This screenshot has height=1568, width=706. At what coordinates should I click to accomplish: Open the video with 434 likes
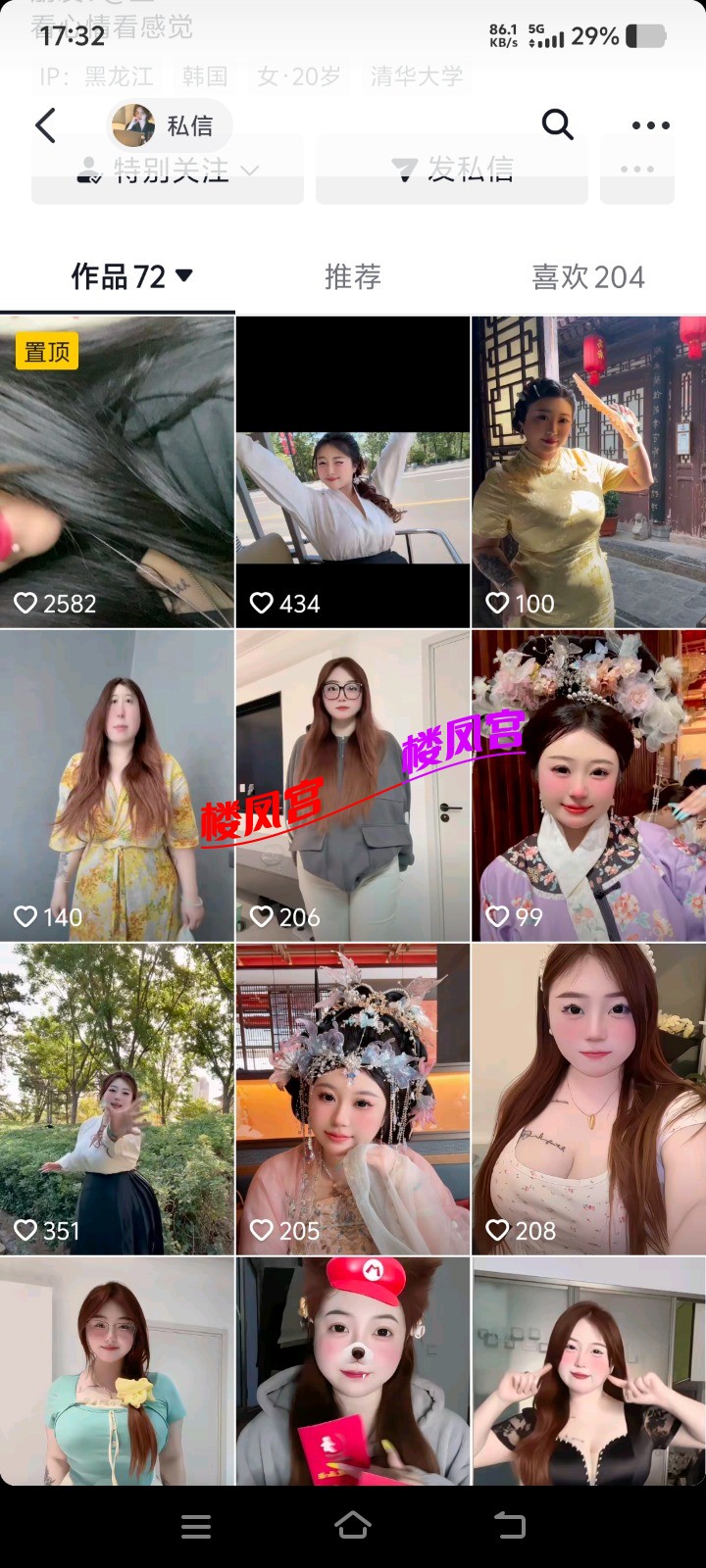tap(353, 470)
